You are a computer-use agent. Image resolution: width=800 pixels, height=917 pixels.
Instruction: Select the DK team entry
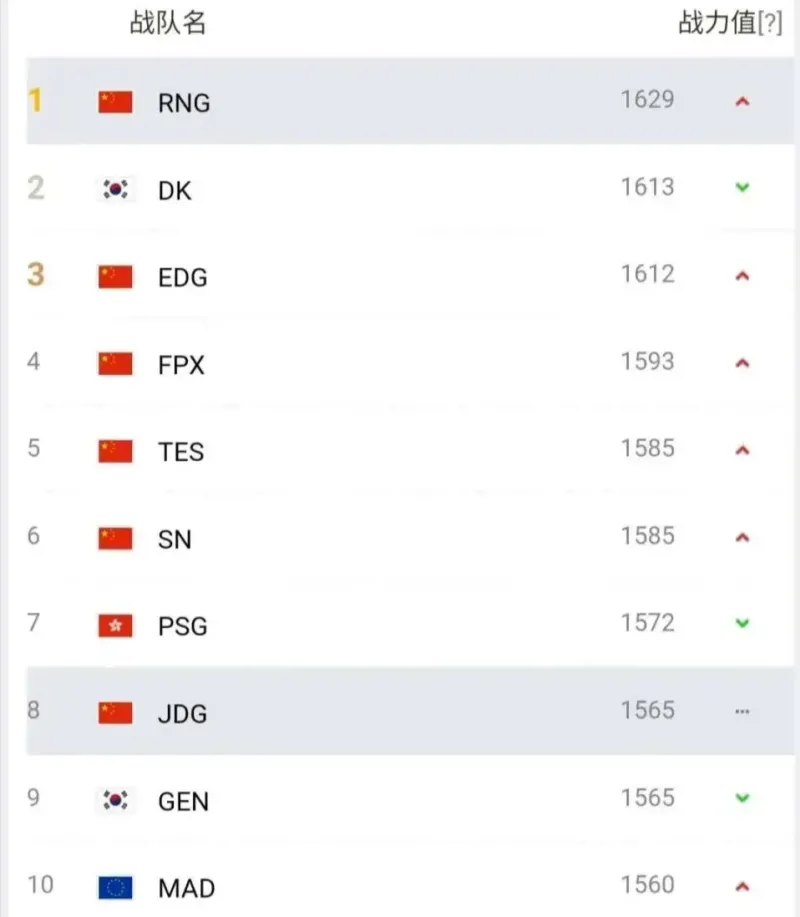175,189
